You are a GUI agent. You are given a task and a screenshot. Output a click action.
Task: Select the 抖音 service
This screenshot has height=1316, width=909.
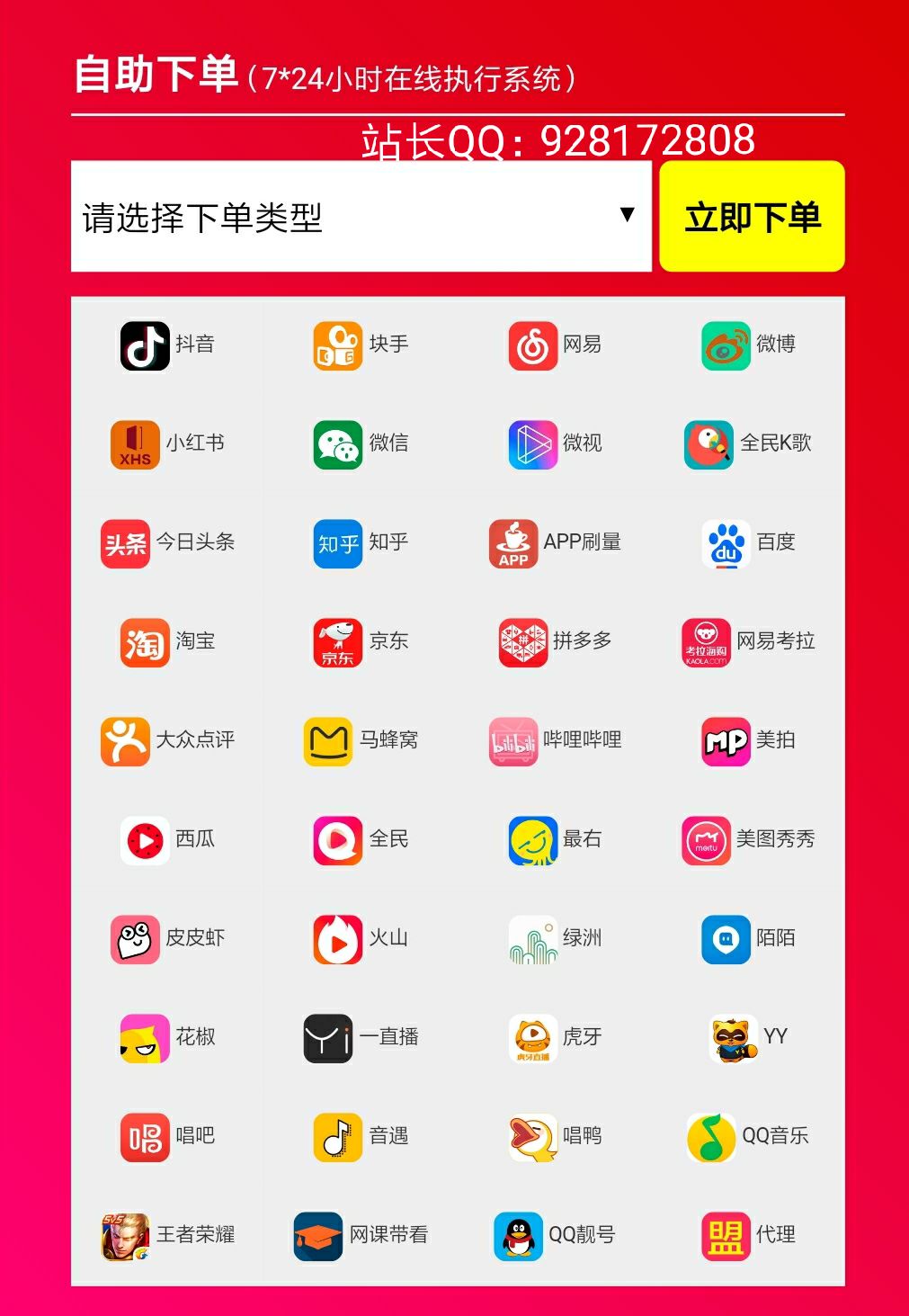pos(167,345)
